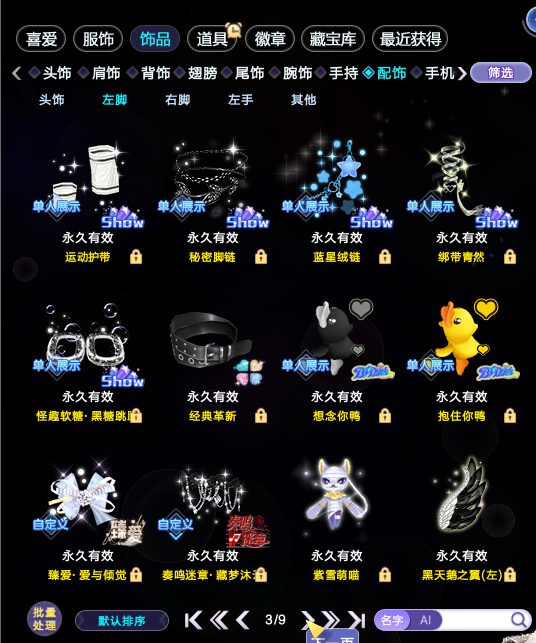Switch to the 右脚 sub-category
The width and height of the screenshot is (536, 643).
point(177,99)
